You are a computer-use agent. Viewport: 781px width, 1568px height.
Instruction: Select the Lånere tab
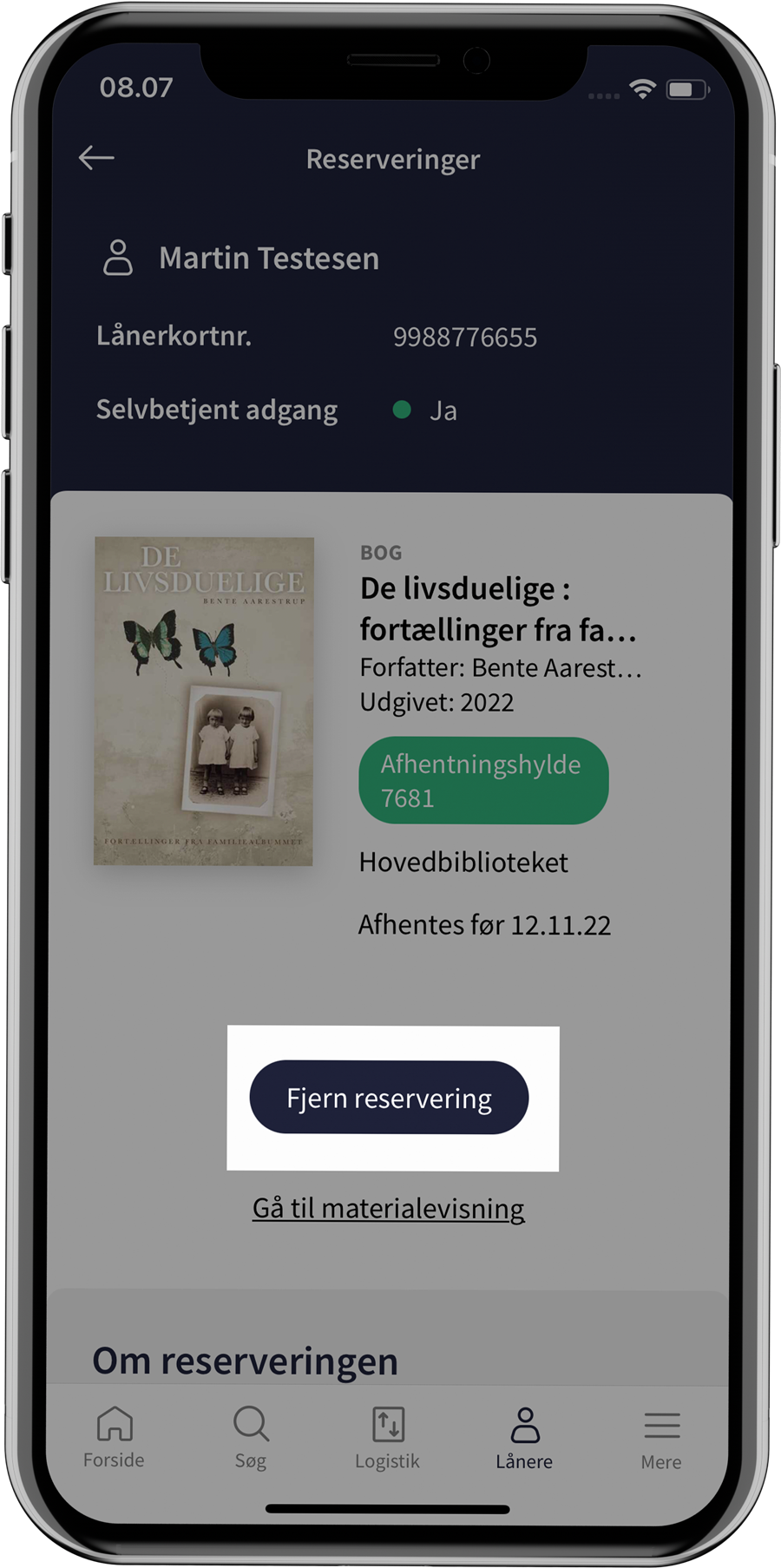(x=524, y=1438)
